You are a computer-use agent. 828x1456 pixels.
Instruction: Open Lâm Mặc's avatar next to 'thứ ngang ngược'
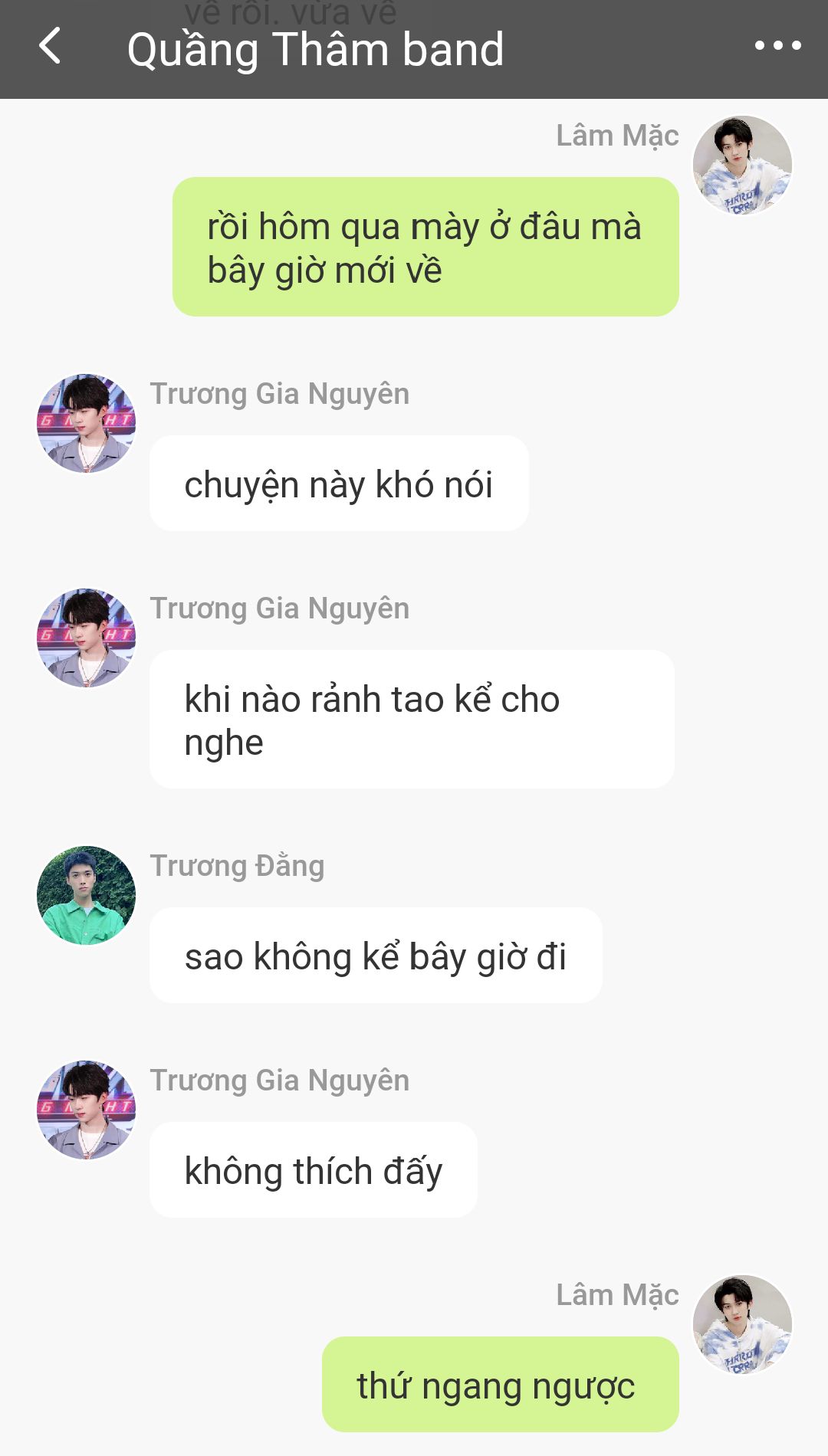click(x=742, y=1324)
